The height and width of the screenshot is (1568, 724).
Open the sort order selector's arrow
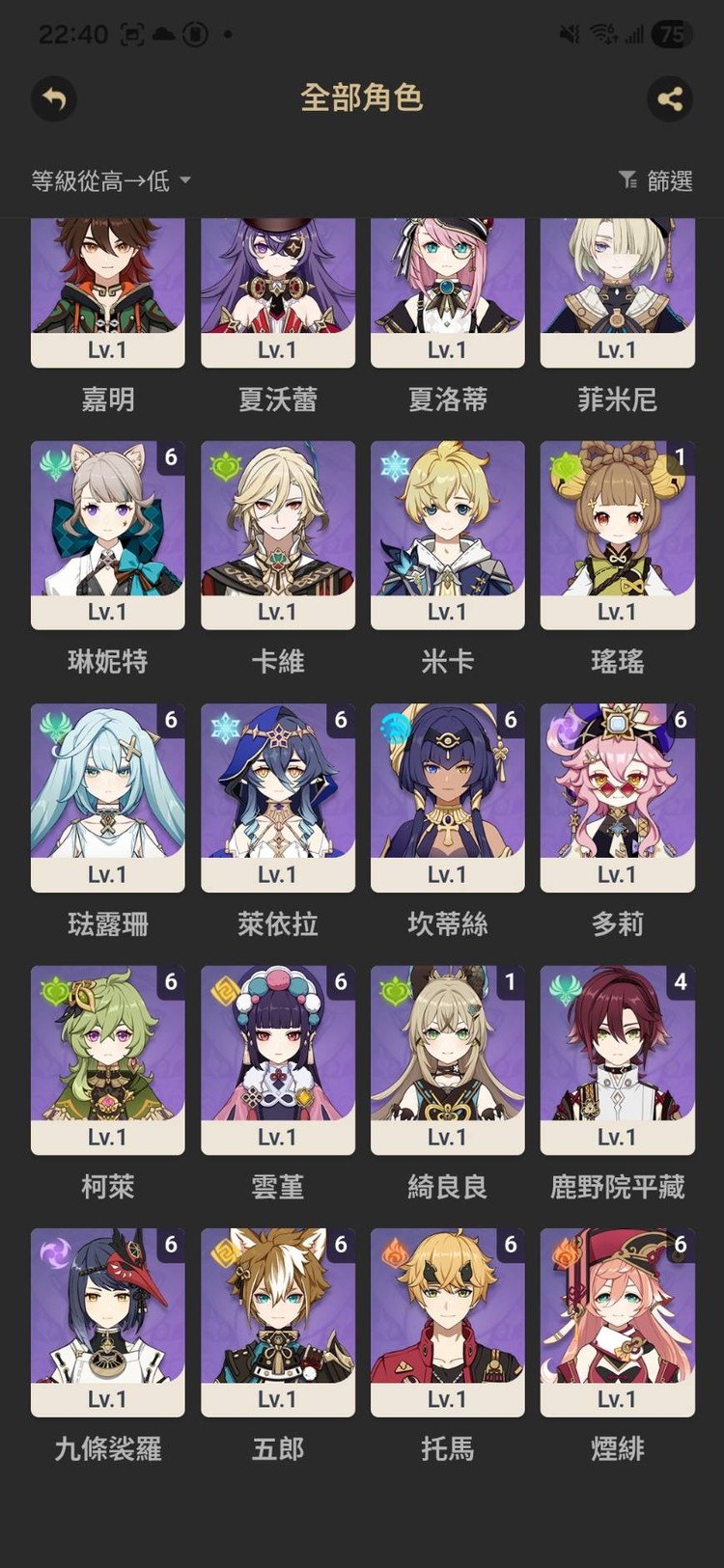coord(185,180)
